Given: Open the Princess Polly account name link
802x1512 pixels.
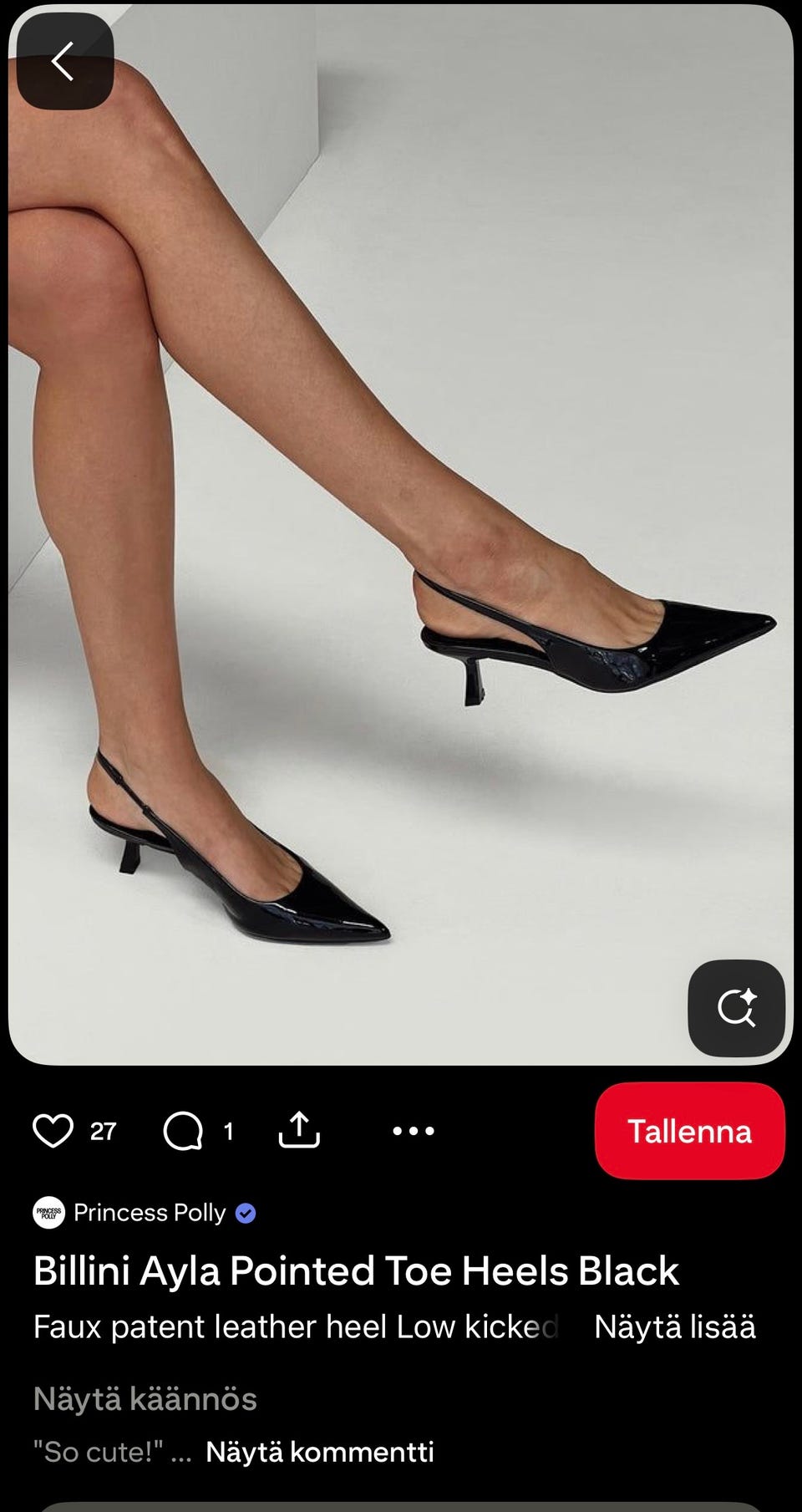Looking at the screenshot, I should tap(150, 1213).
